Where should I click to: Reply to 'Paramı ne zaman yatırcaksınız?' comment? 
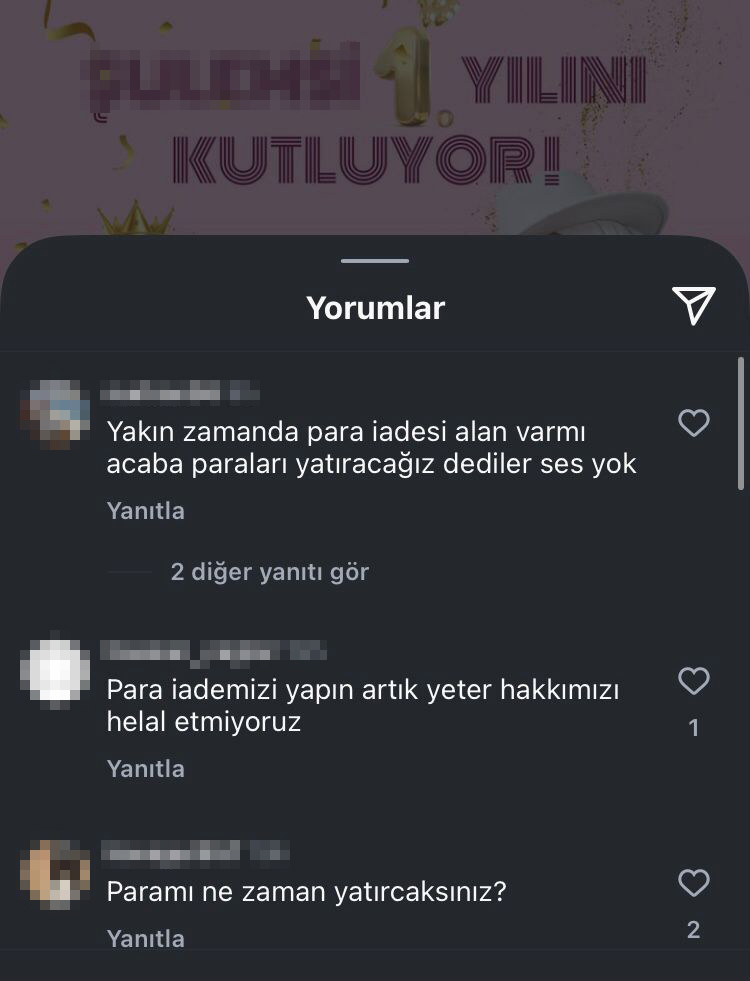click(x=145, y=938)
